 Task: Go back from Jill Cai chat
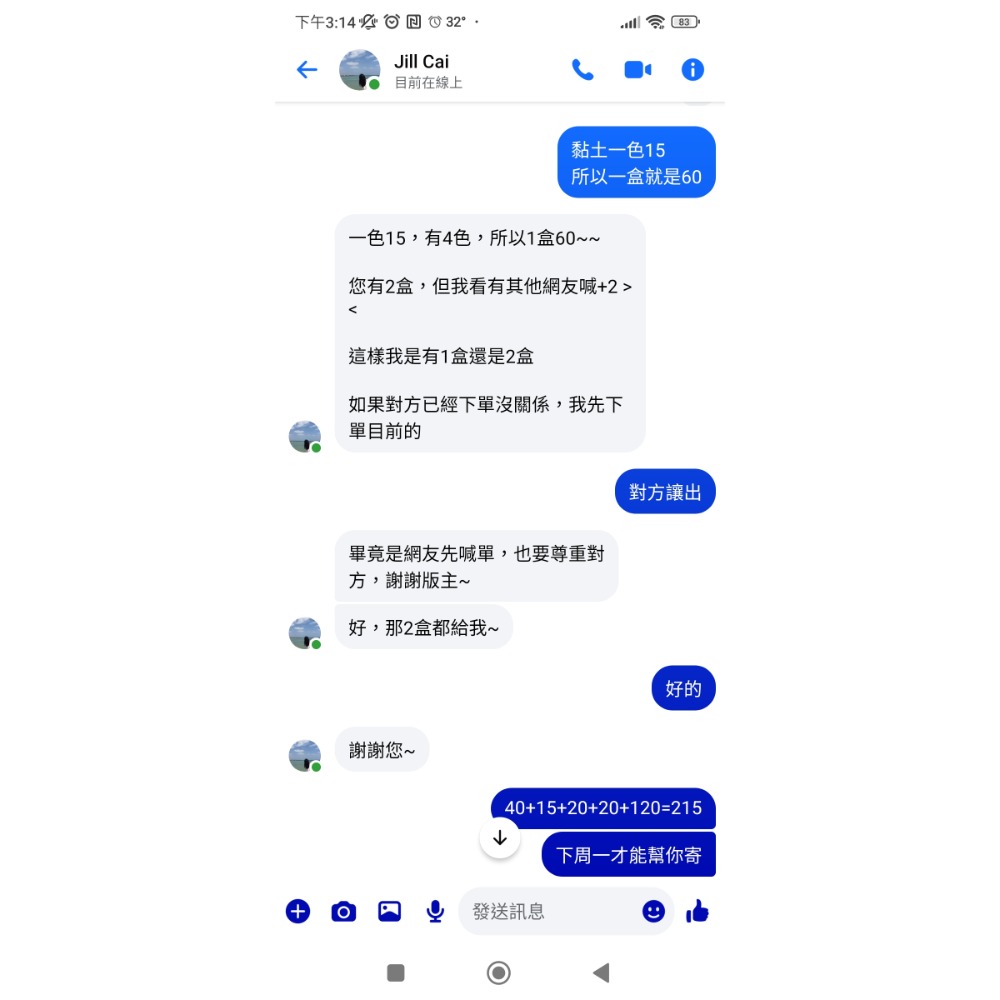[306, 70]
